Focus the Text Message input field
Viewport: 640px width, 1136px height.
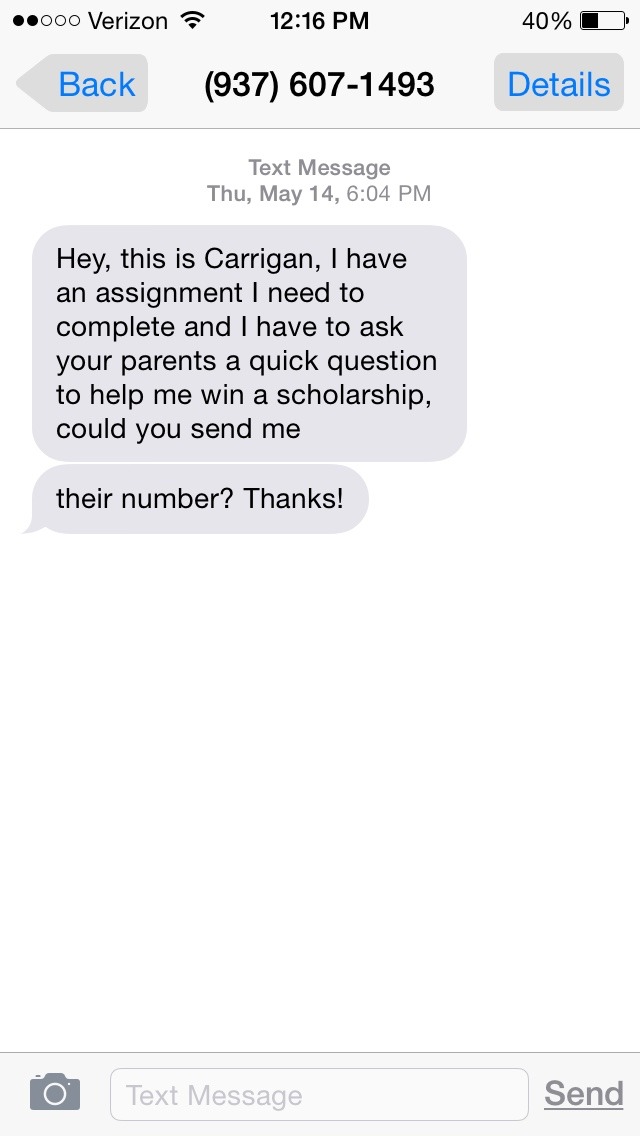[318, 1094]
